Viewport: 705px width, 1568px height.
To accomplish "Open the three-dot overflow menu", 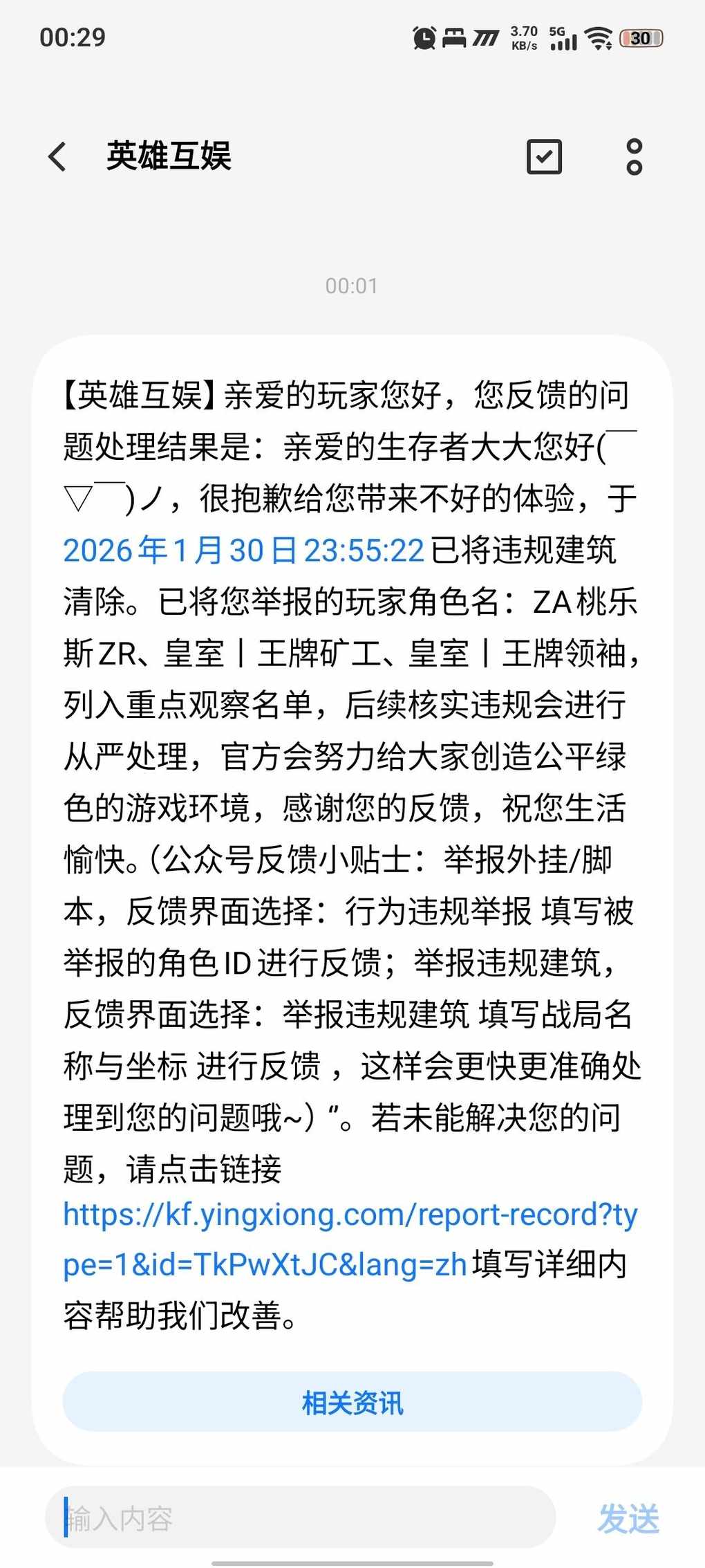I will [634, 156].
